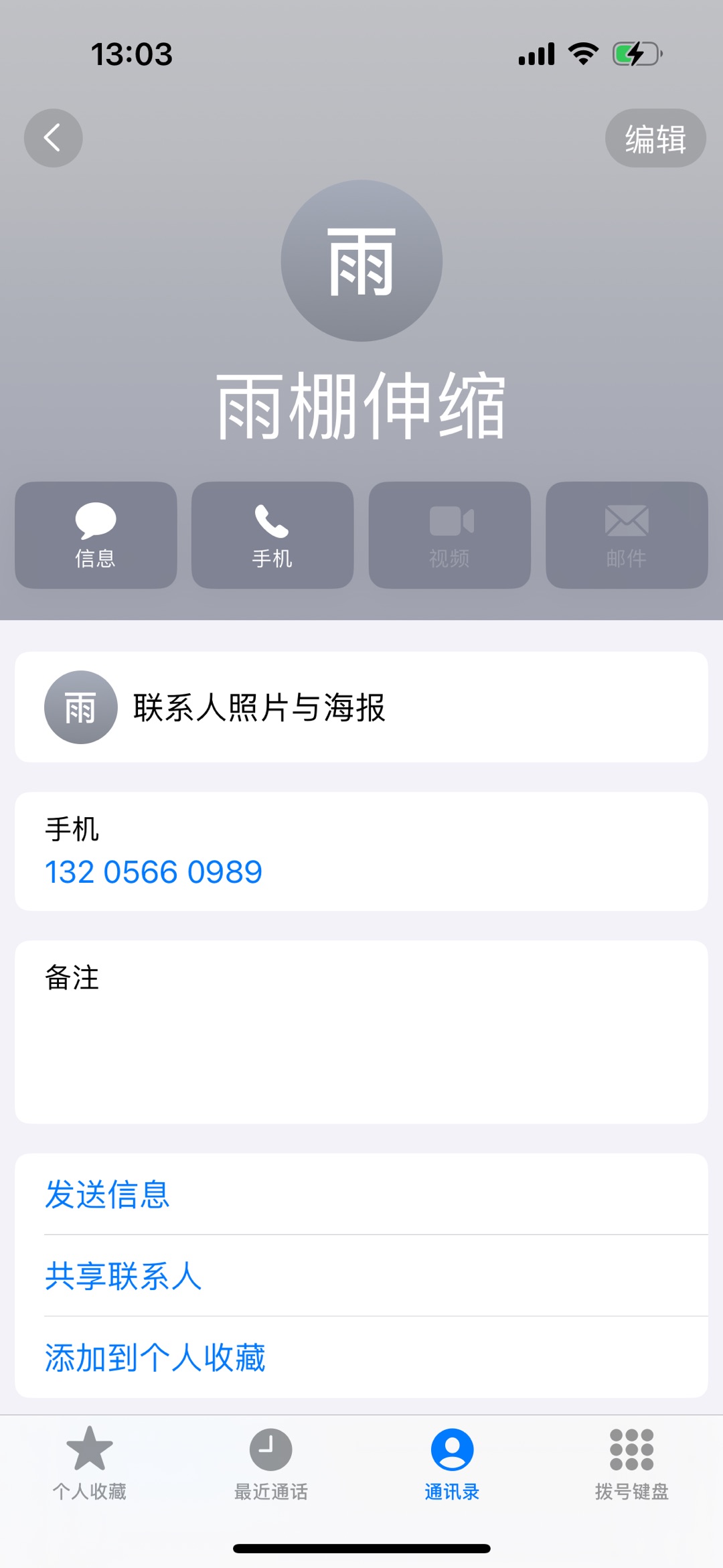The width and height of the screenshot is (723, 1568).
Task: Select 发送信息 option
Action: point(108,1194)
